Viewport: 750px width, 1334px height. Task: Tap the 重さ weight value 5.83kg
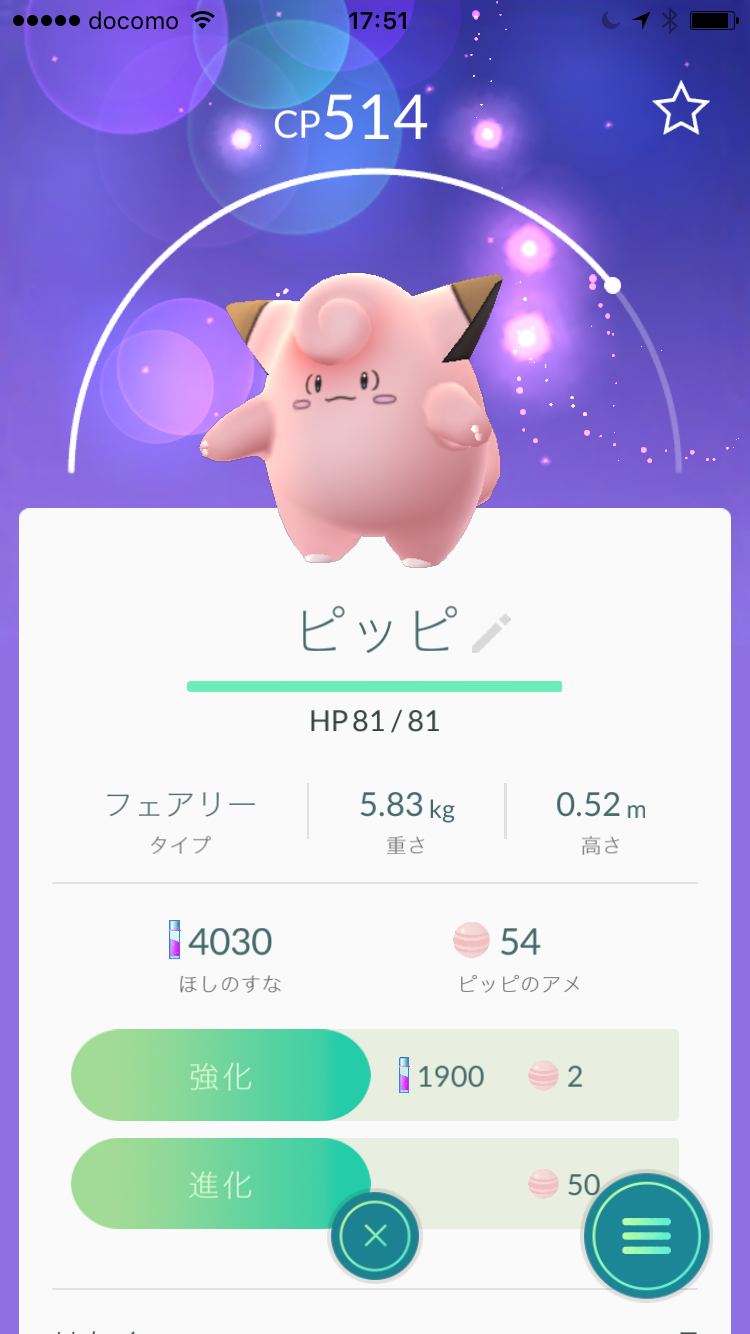[405, 803]
